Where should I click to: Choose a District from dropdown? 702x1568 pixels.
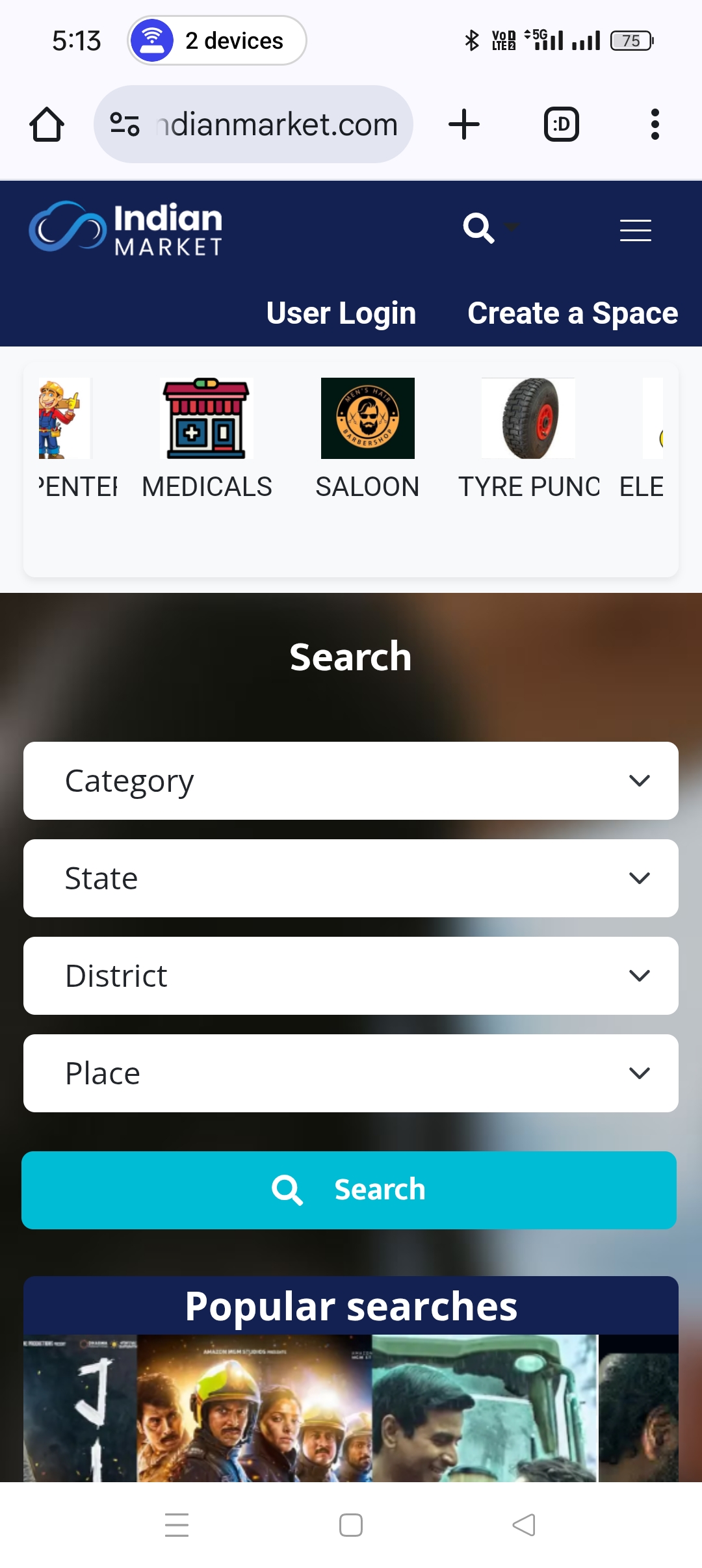[351, 976]
